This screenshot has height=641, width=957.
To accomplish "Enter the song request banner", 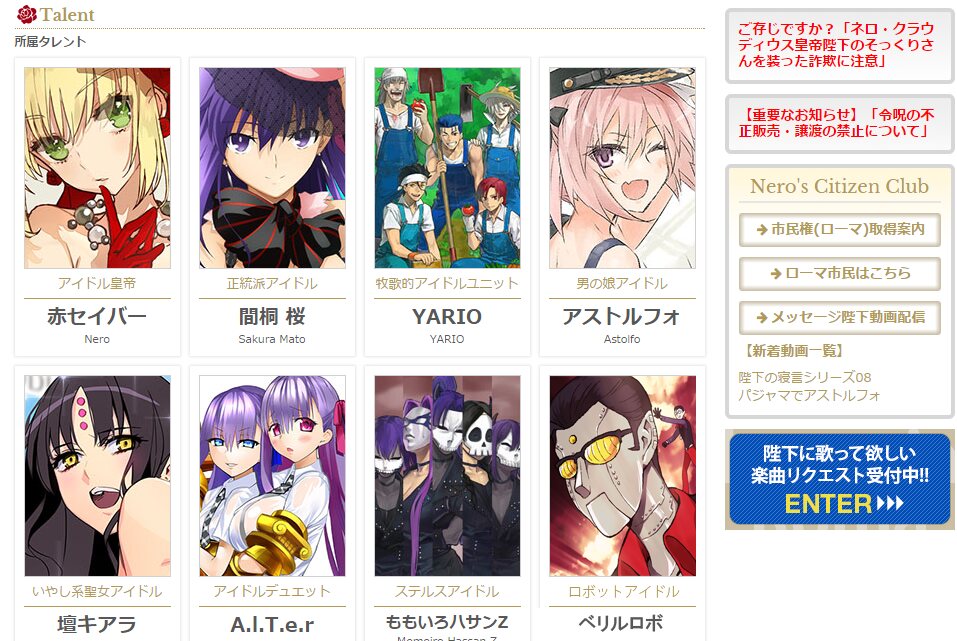I will tap(838, 479).
